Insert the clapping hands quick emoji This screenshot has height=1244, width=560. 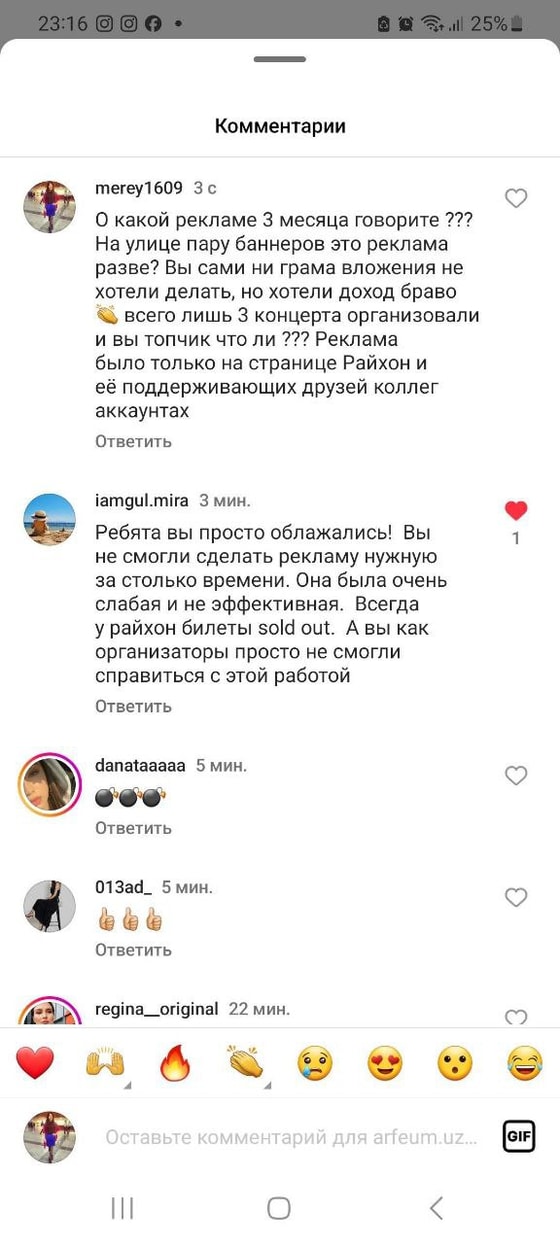click(x=245, y=1064)
